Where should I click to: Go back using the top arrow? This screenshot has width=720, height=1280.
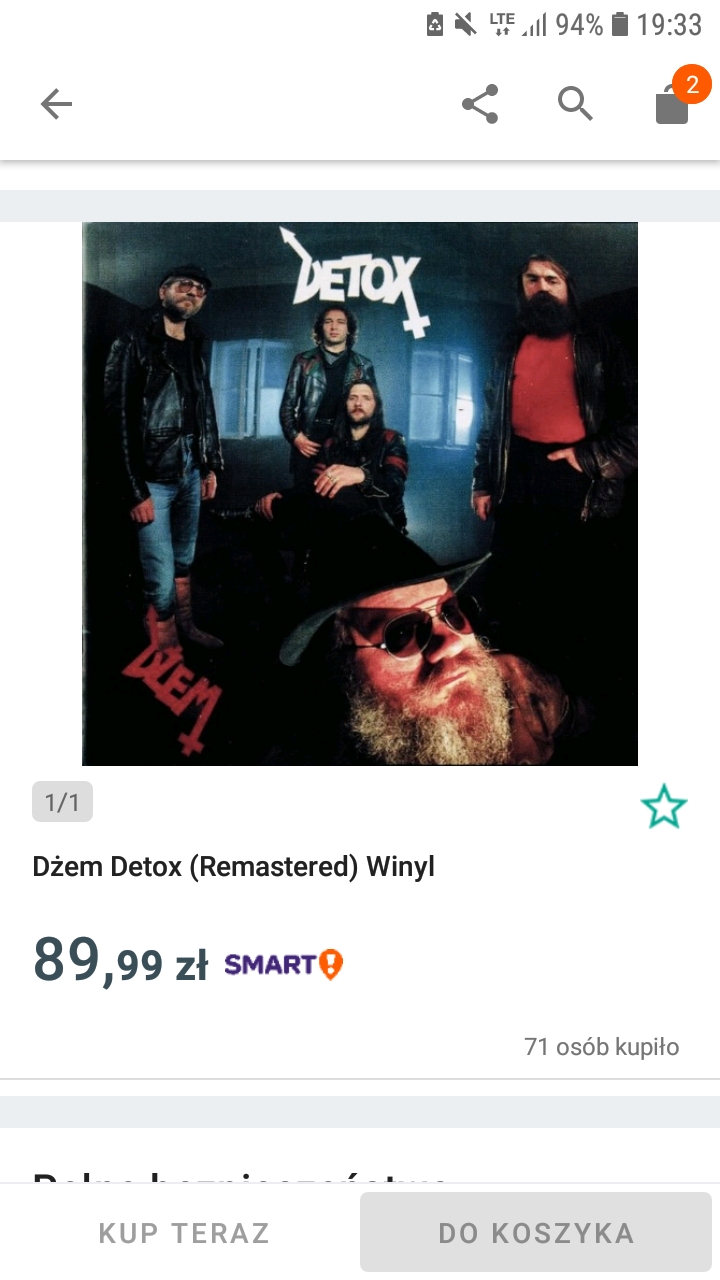[x=56, y=104]
